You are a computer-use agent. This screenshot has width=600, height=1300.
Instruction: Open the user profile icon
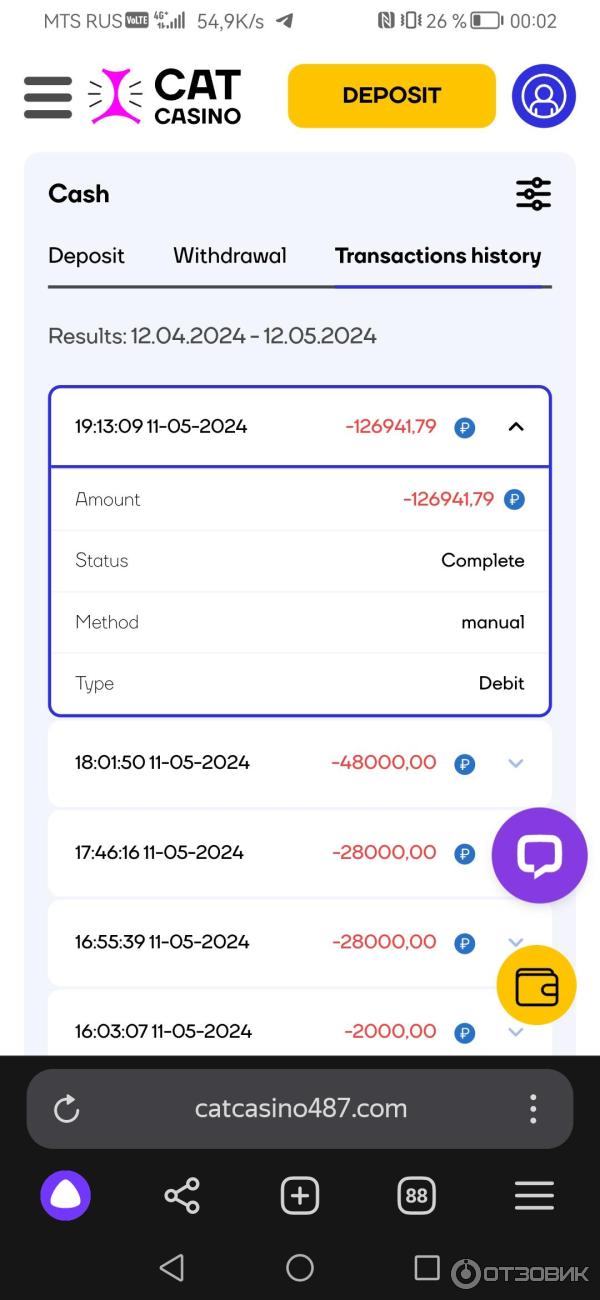544,96
